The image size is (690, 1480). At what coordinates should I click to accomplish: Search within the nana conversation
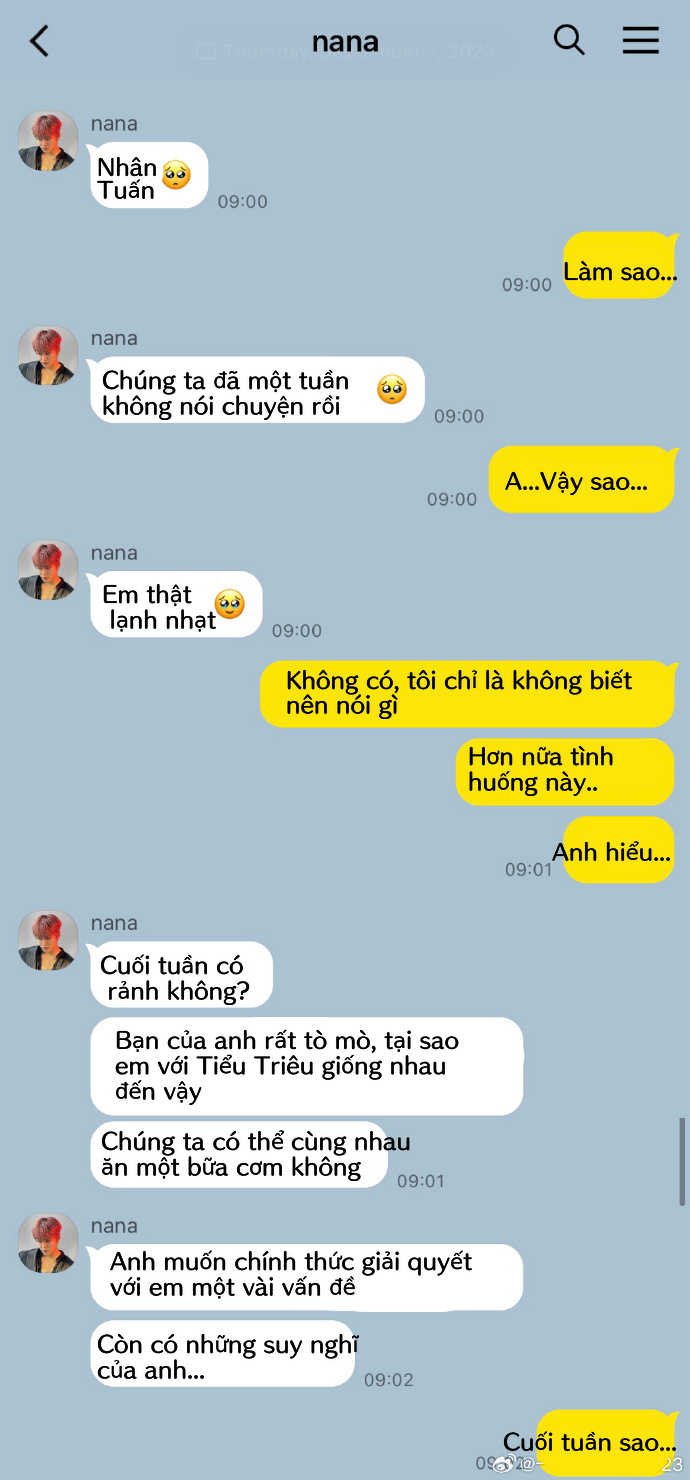(x=569, y=40)
